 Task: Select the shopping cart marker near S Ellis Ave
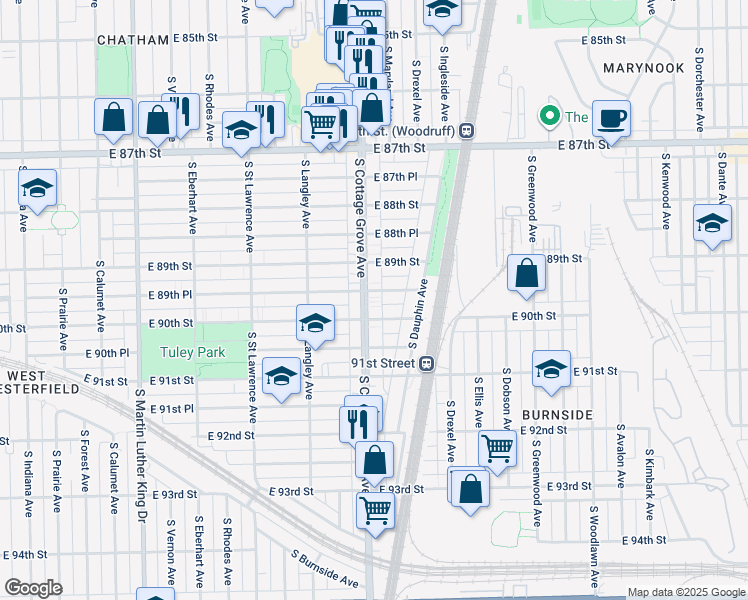point(497,448)
